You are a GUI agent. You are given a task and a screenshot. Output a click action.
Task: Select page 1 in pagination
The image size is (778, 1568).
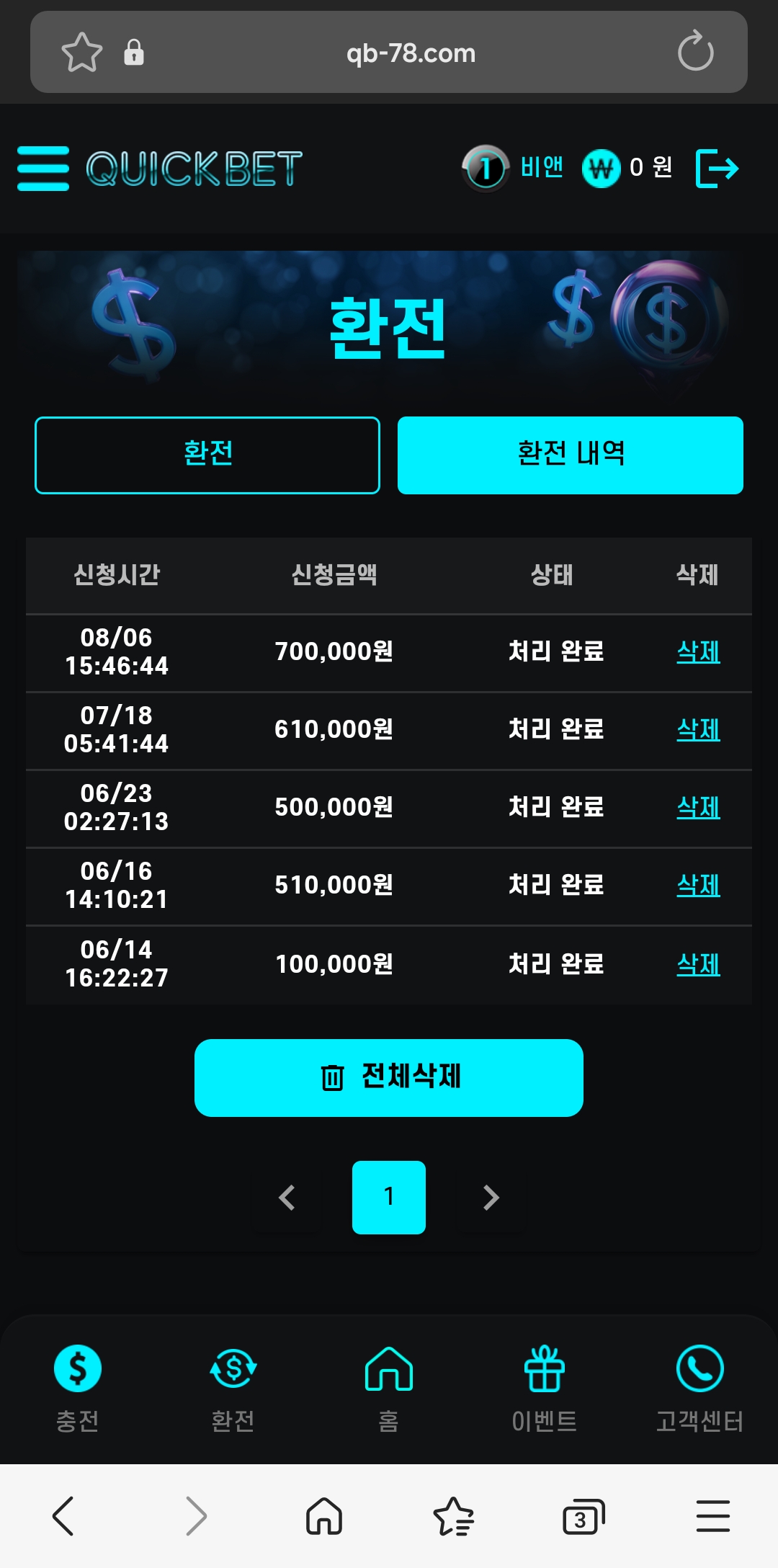[x=389, y=1198]
